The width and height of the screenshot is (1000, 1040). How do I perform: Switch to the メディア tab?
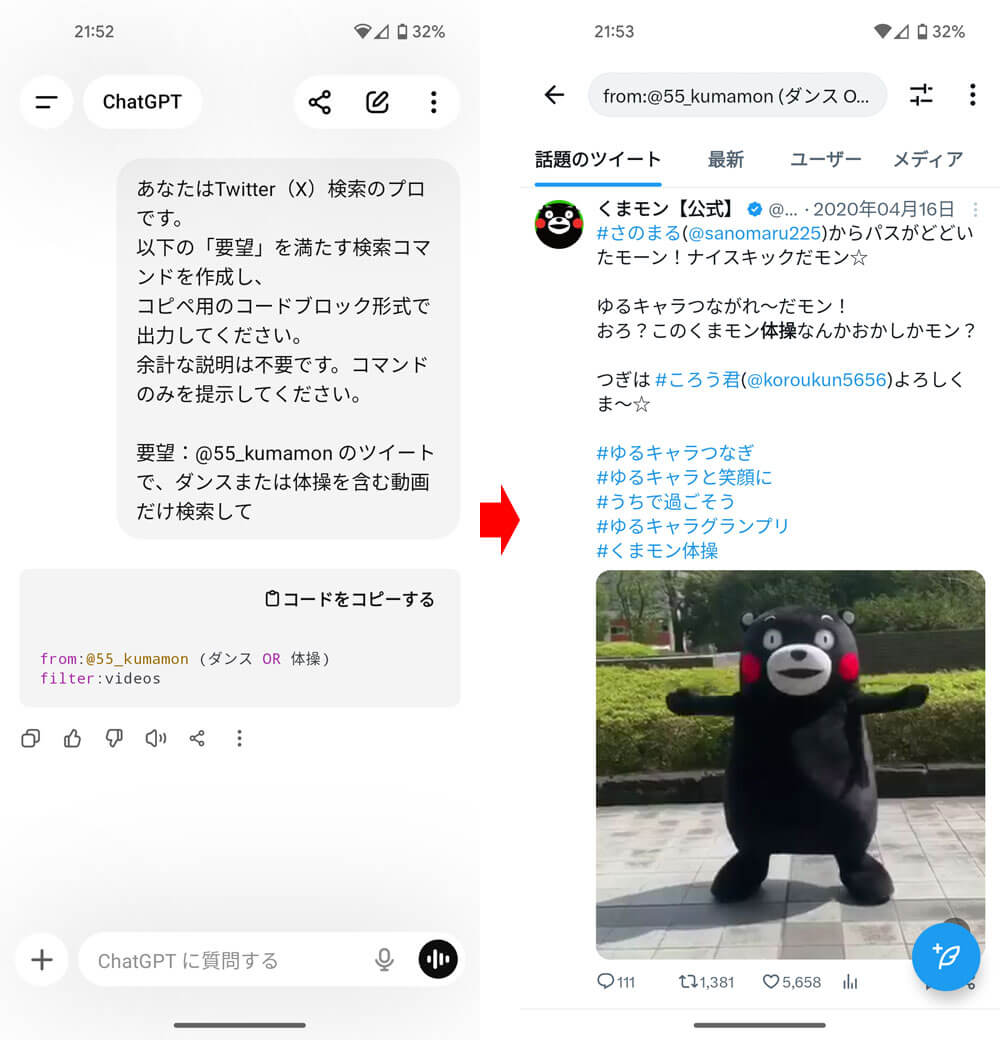pos(927,159)
